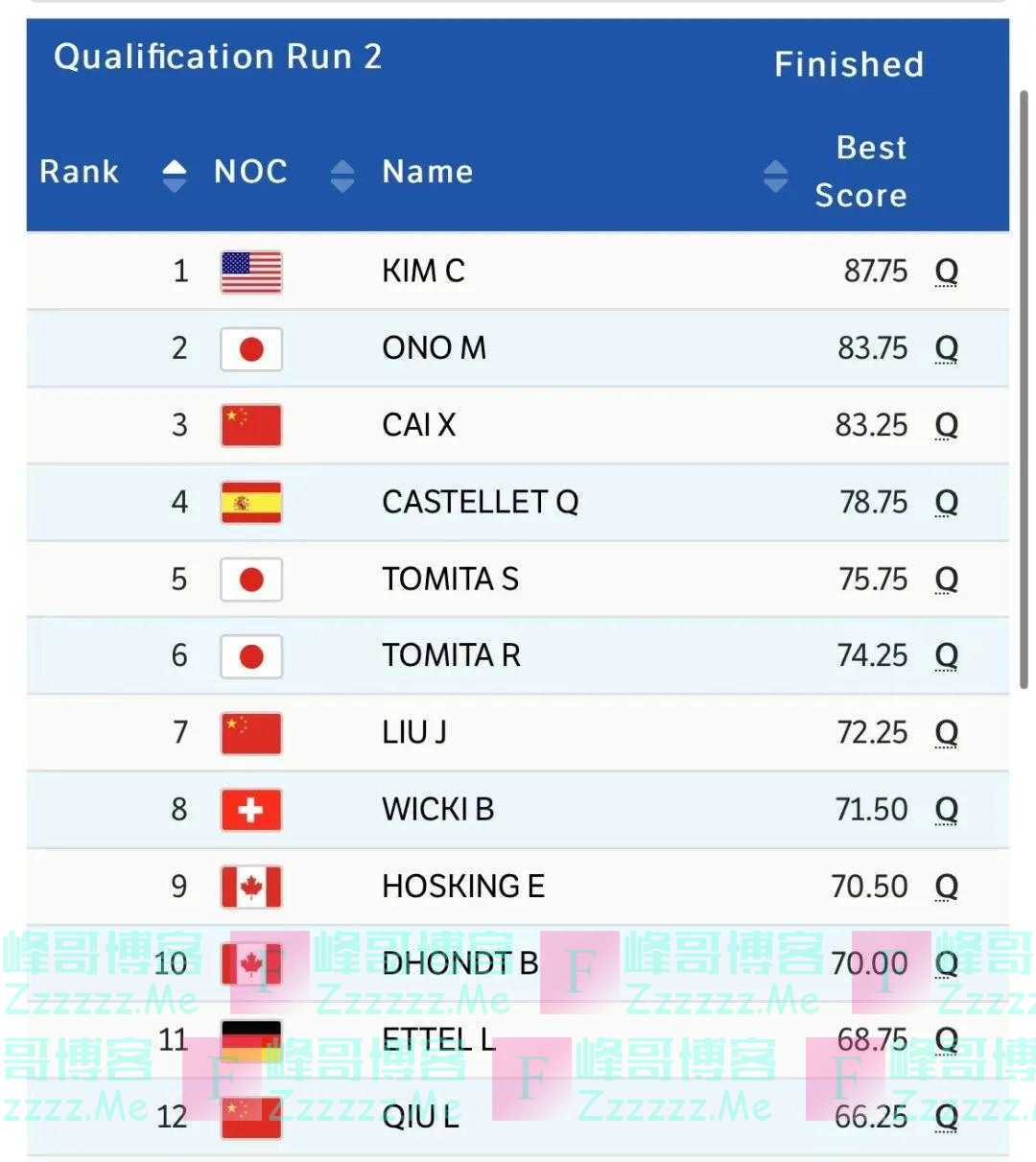Sort the table by Name
Screen dimensions: 1036x1162
click(x=775, y=175)
